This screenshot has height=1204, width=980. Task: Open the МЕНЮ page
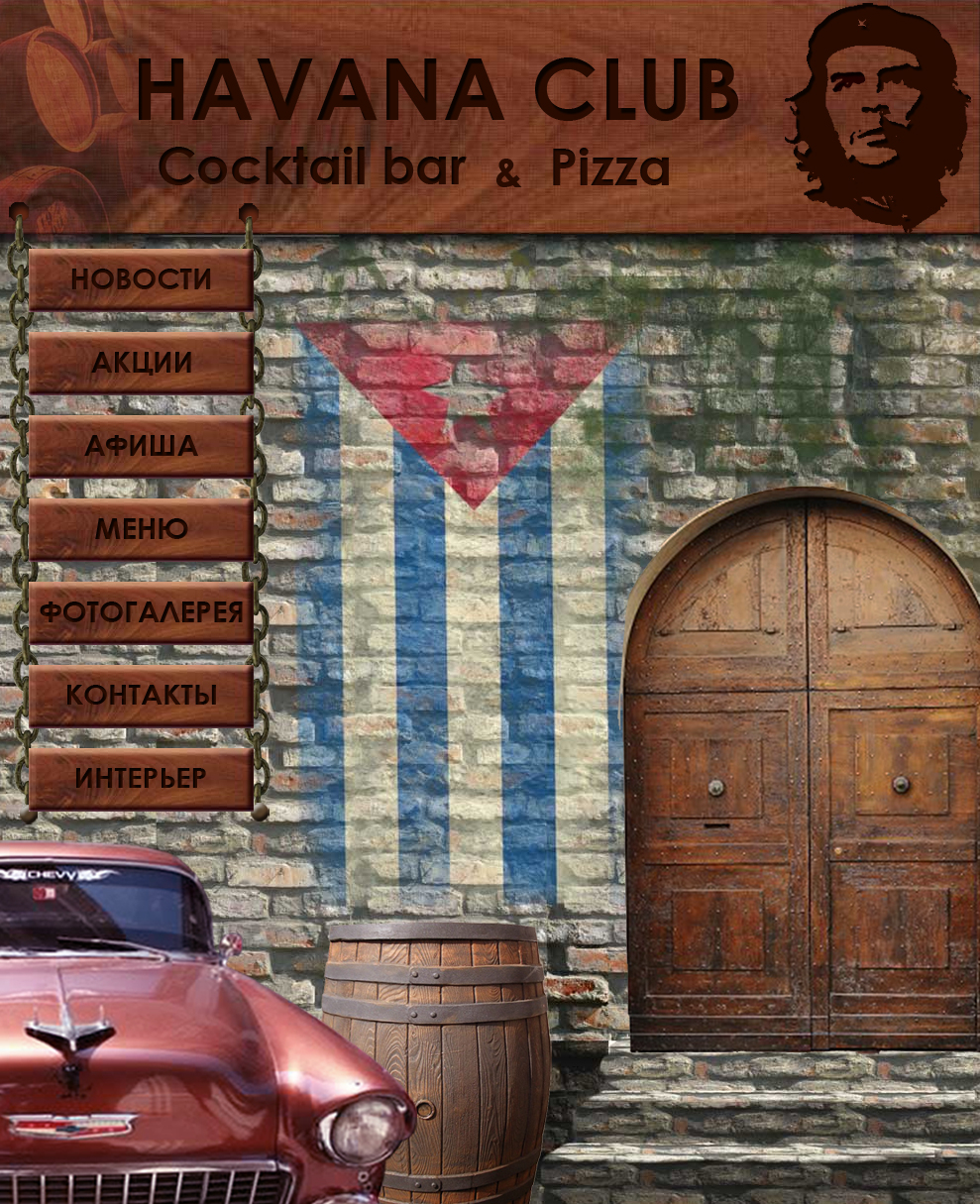click(141, 531)
